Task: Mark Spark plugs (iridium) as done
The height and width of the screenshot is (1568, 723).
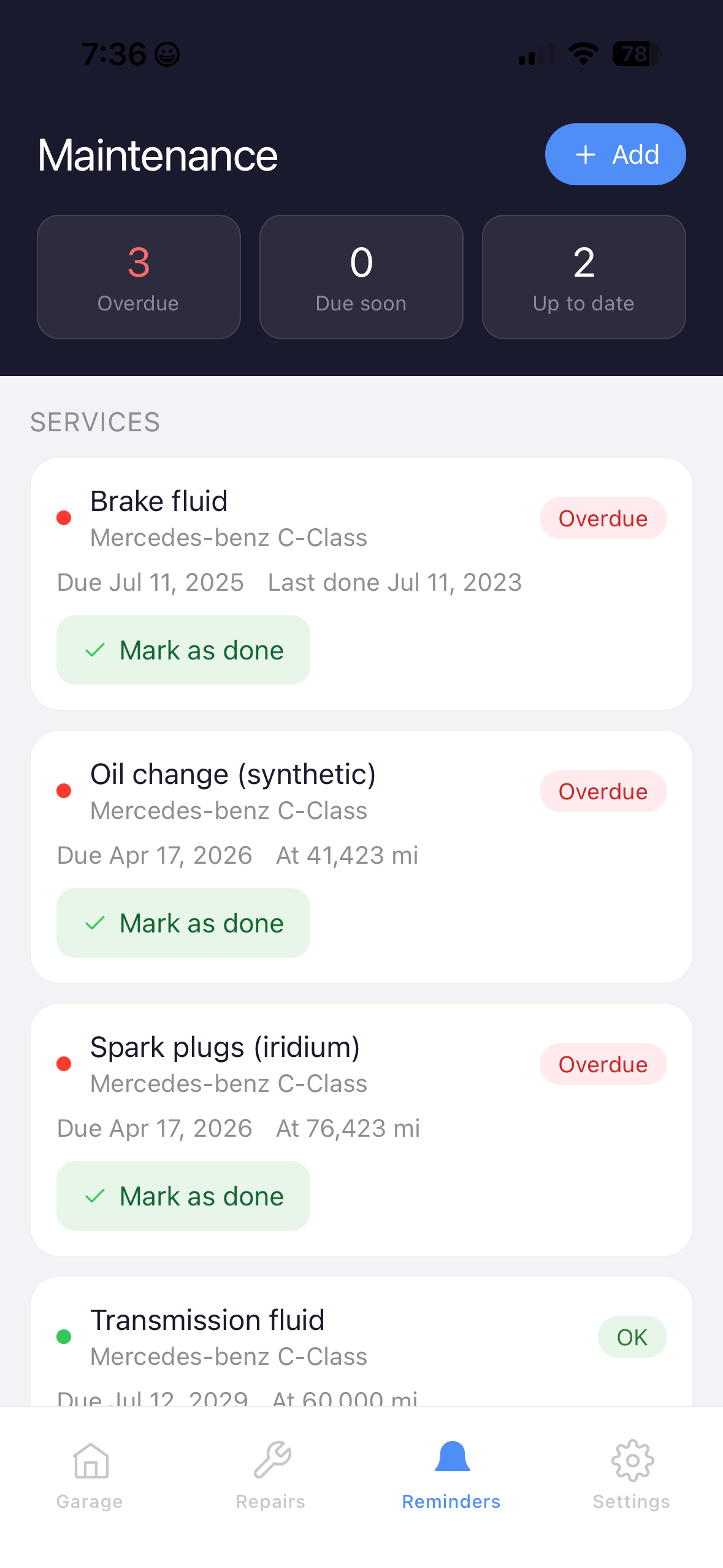Action: pos(183,1195)
